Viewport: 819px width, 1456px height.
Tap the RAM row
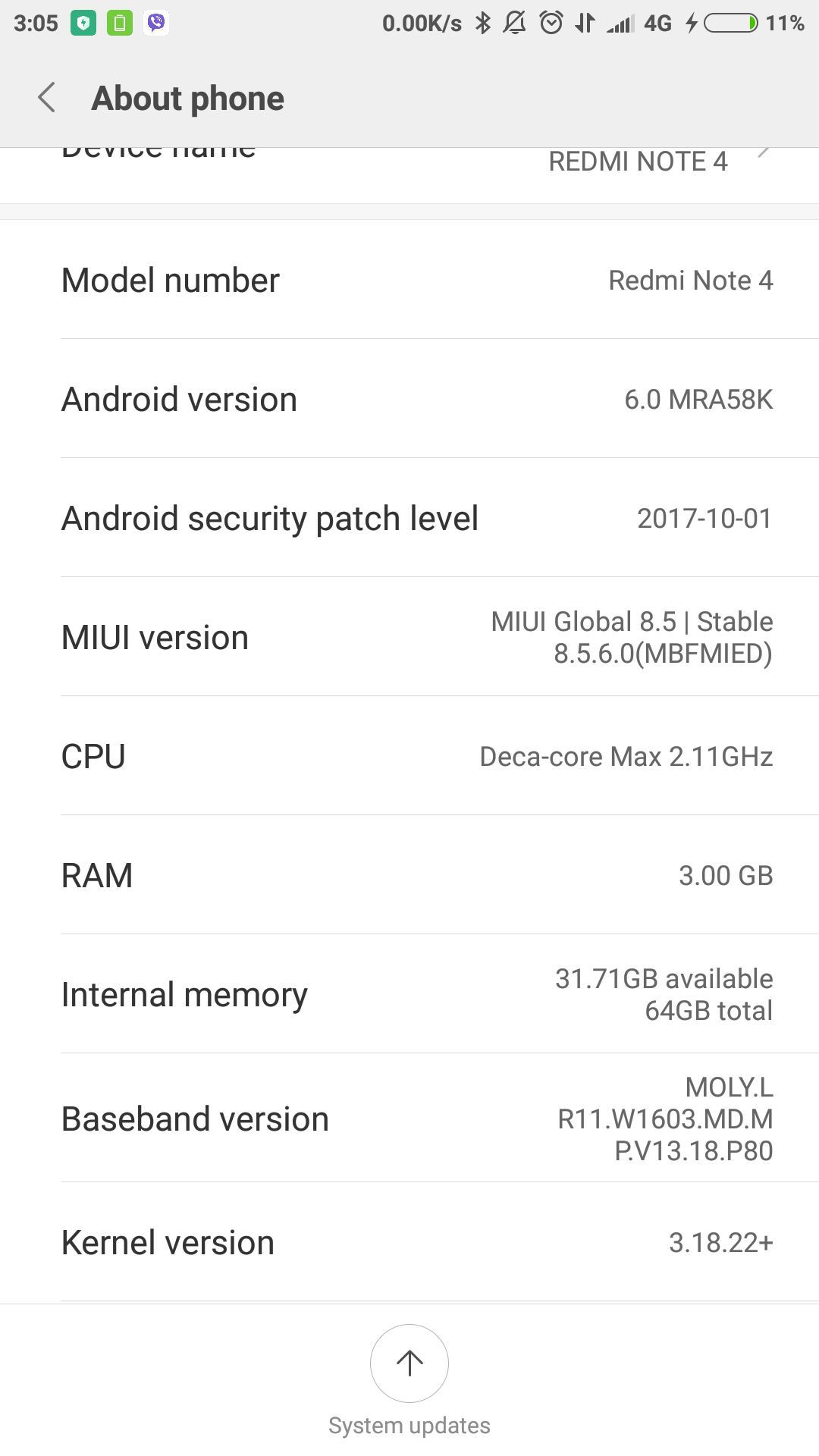point(409,875)
